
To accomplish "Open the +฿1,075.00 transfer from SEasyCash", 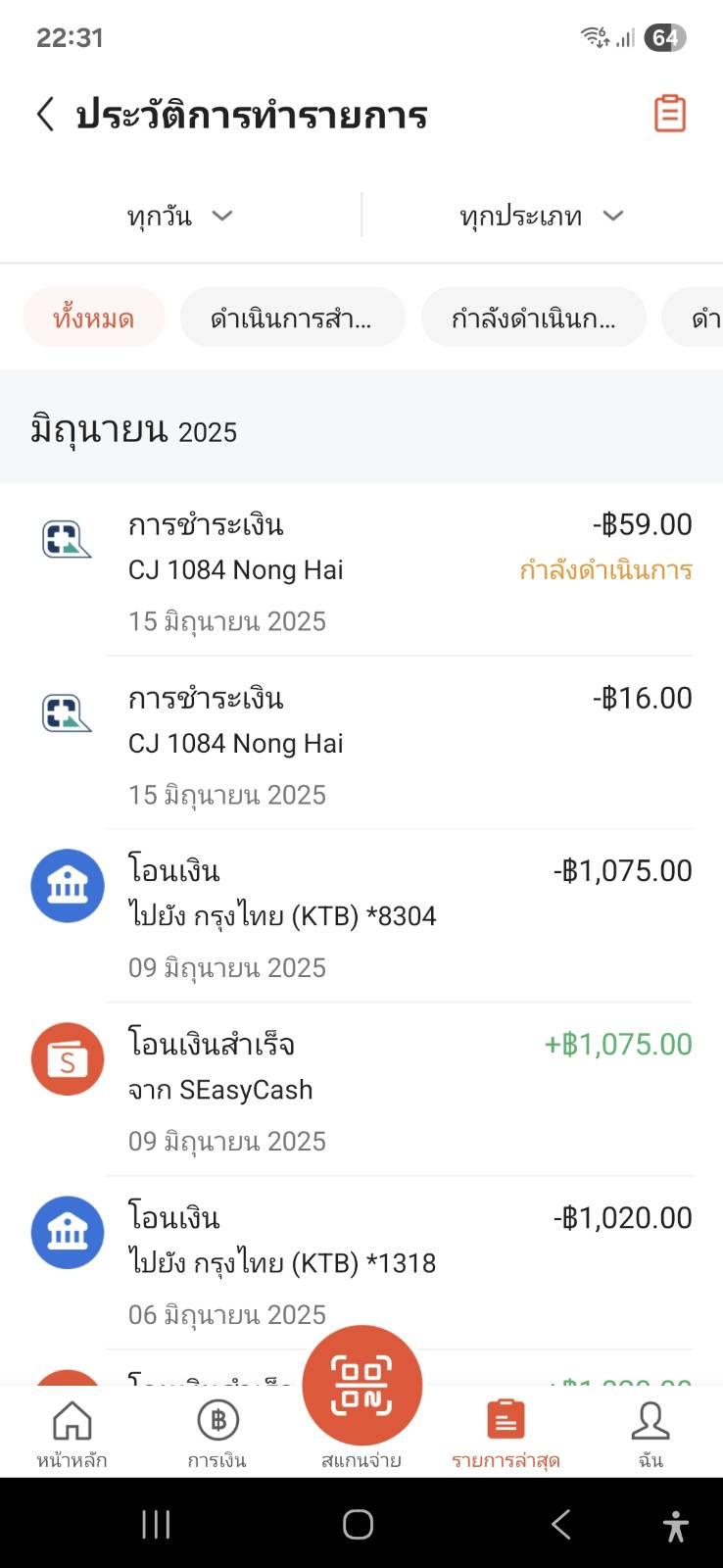I will click(x=361, y=1090).
